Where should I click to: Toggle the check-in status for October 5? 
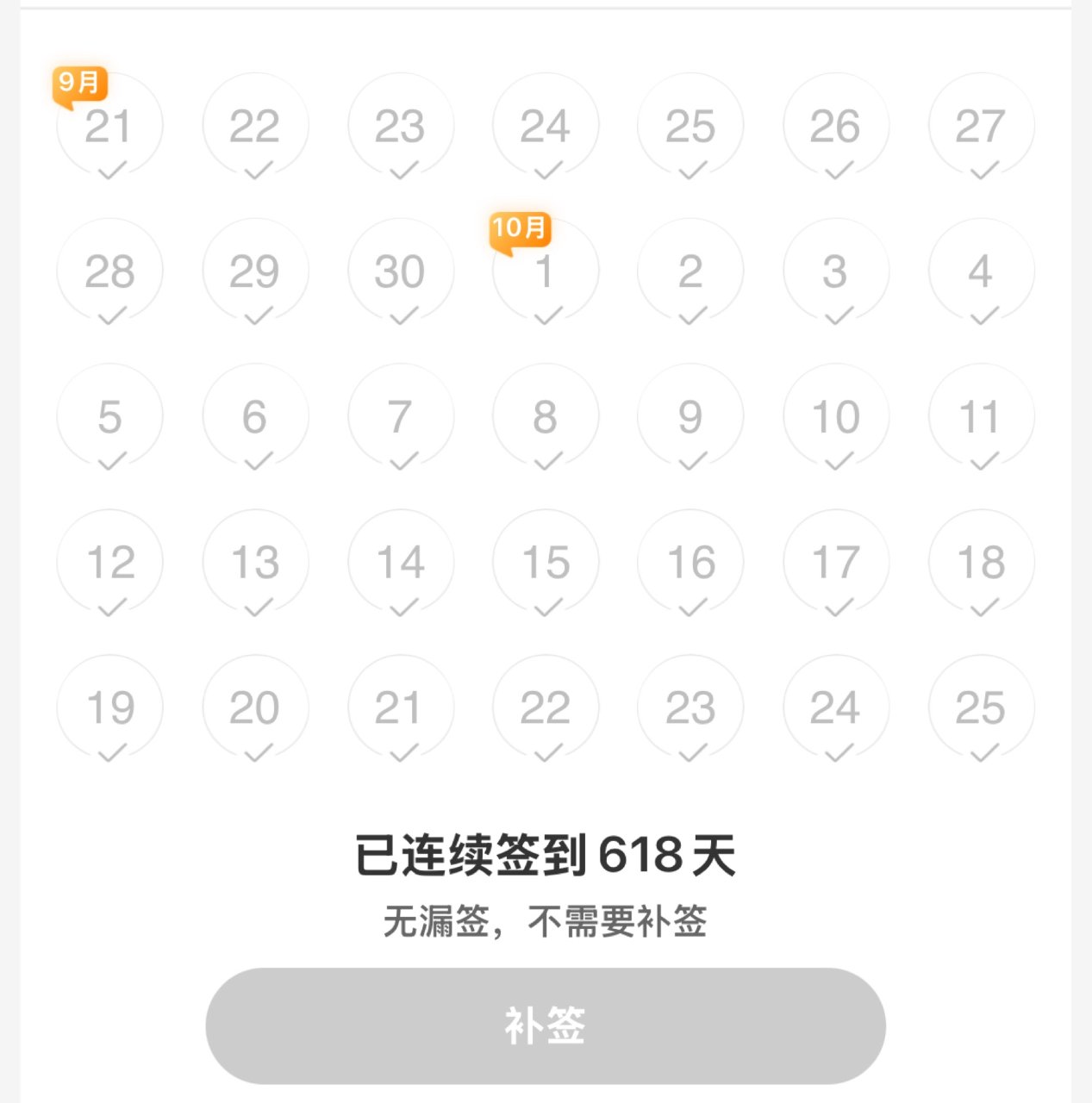coord(110,416)
